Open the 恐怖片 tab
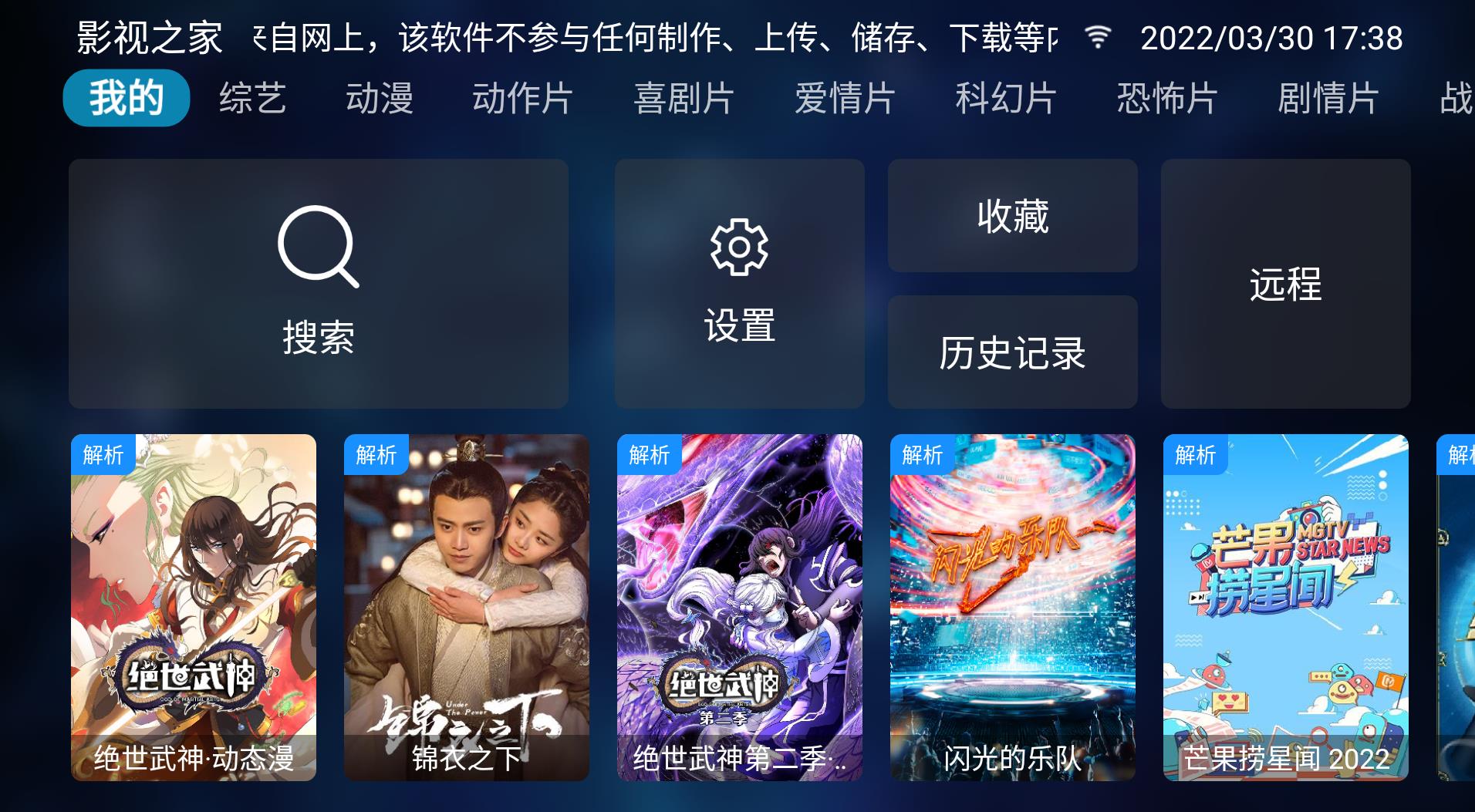The image size is (1475, 812). 1167,99
